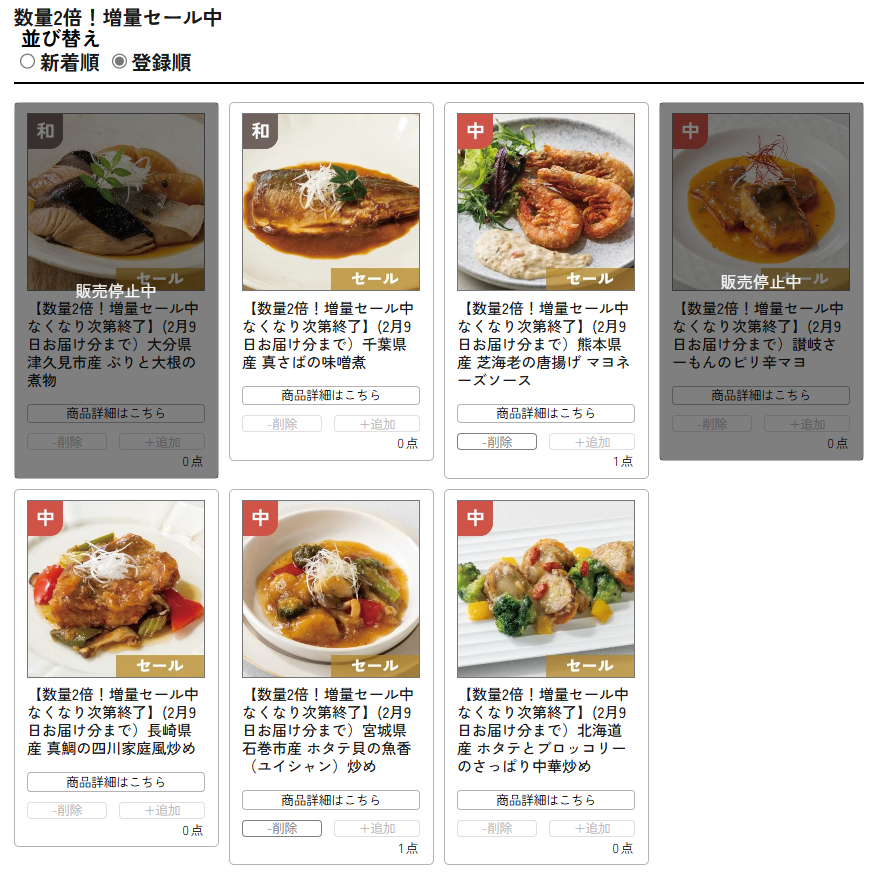Add ホタテとブロッコリー炒め with +追加
This screenshot has height=875, width=871.
click(x=591, y=829)
